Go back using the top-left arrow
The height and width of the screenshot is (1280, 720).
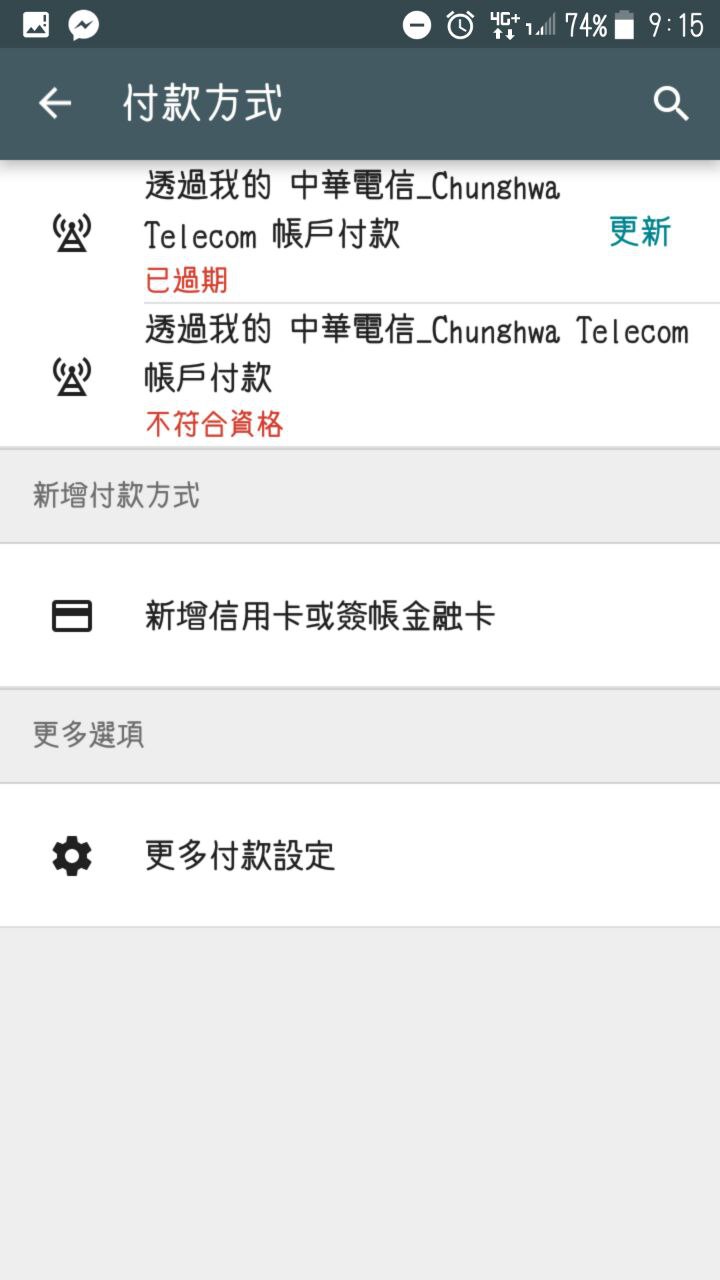pyautogui.click(x=55, y=103)
